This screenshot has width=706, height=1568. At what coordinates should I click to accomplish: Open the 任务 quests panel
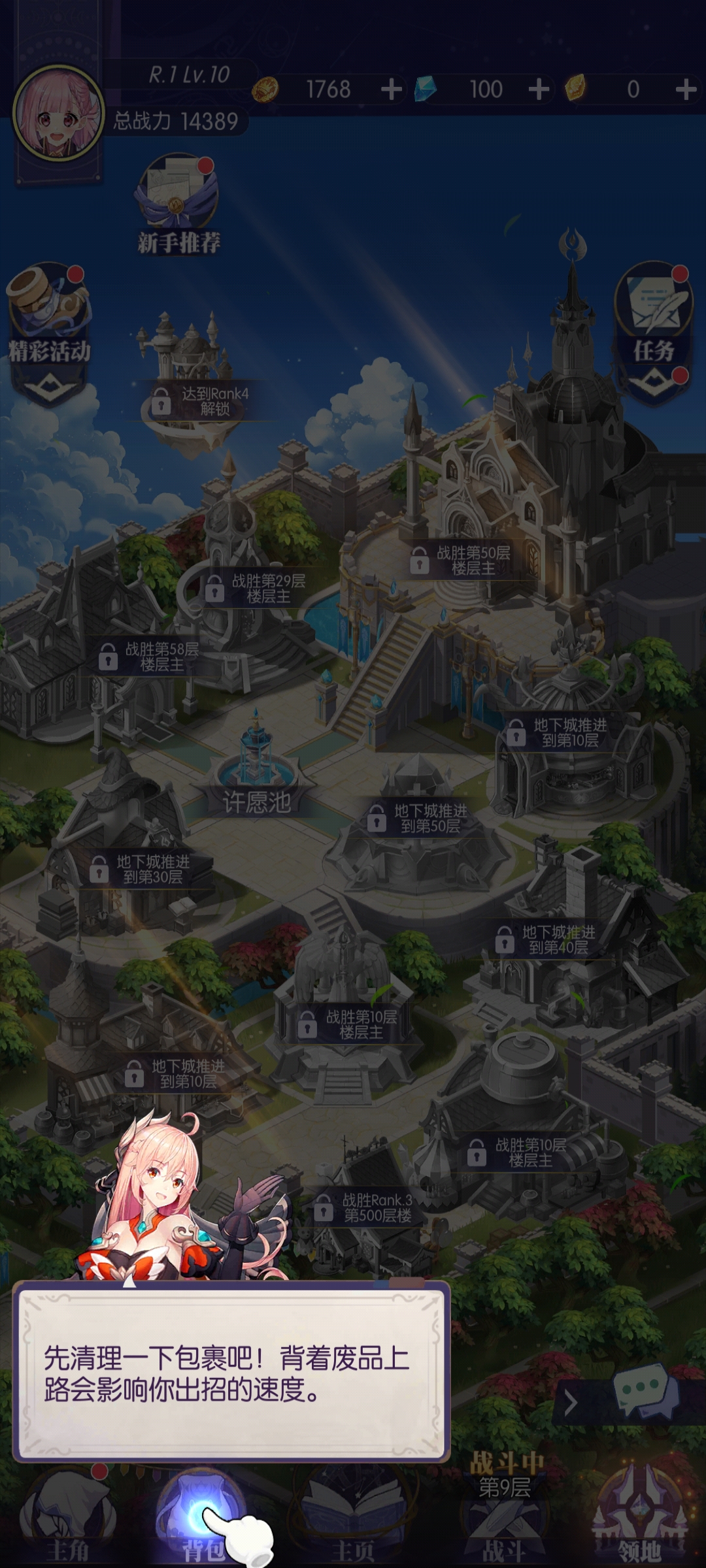[x=653, y=314]
